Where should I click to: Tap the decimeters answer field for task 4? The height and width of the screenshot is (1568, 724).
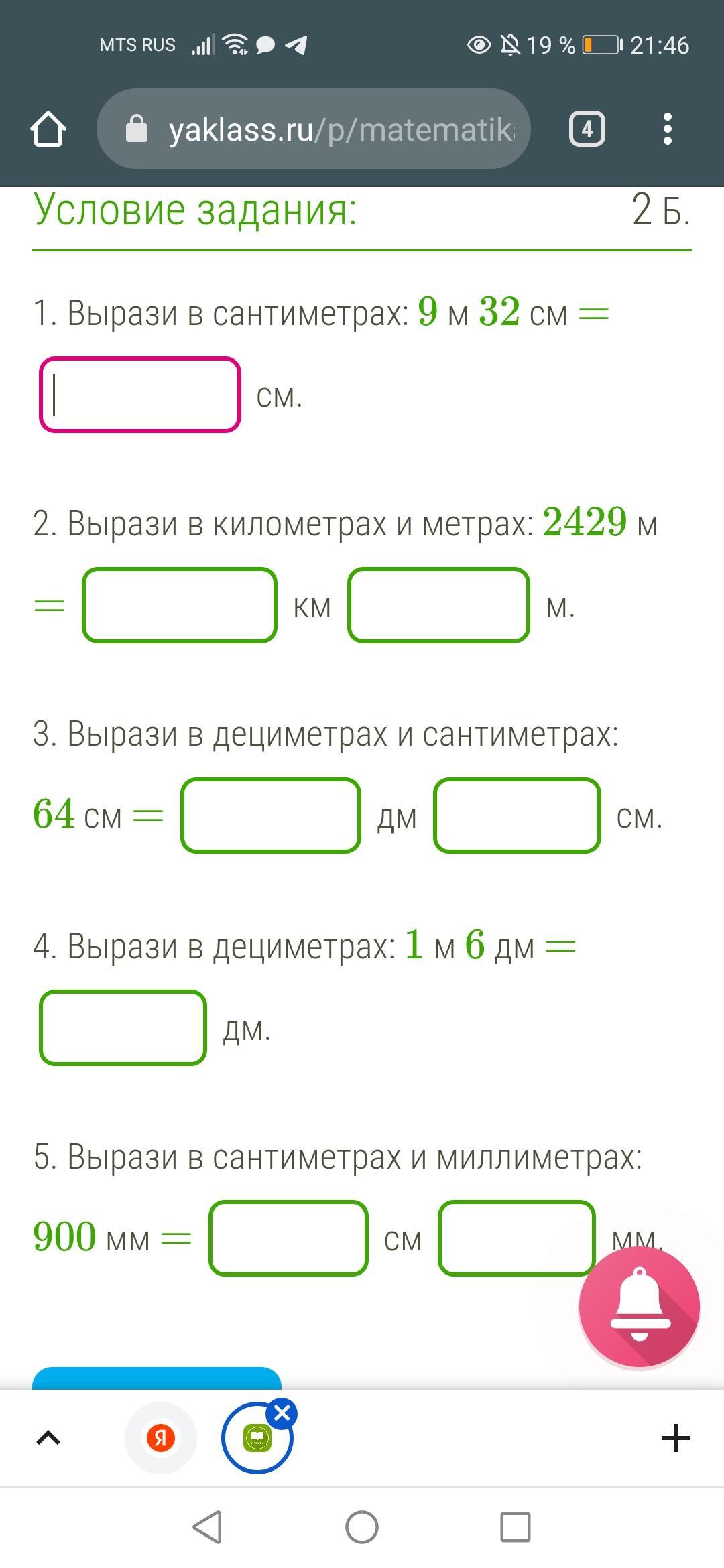[123, 1027]
